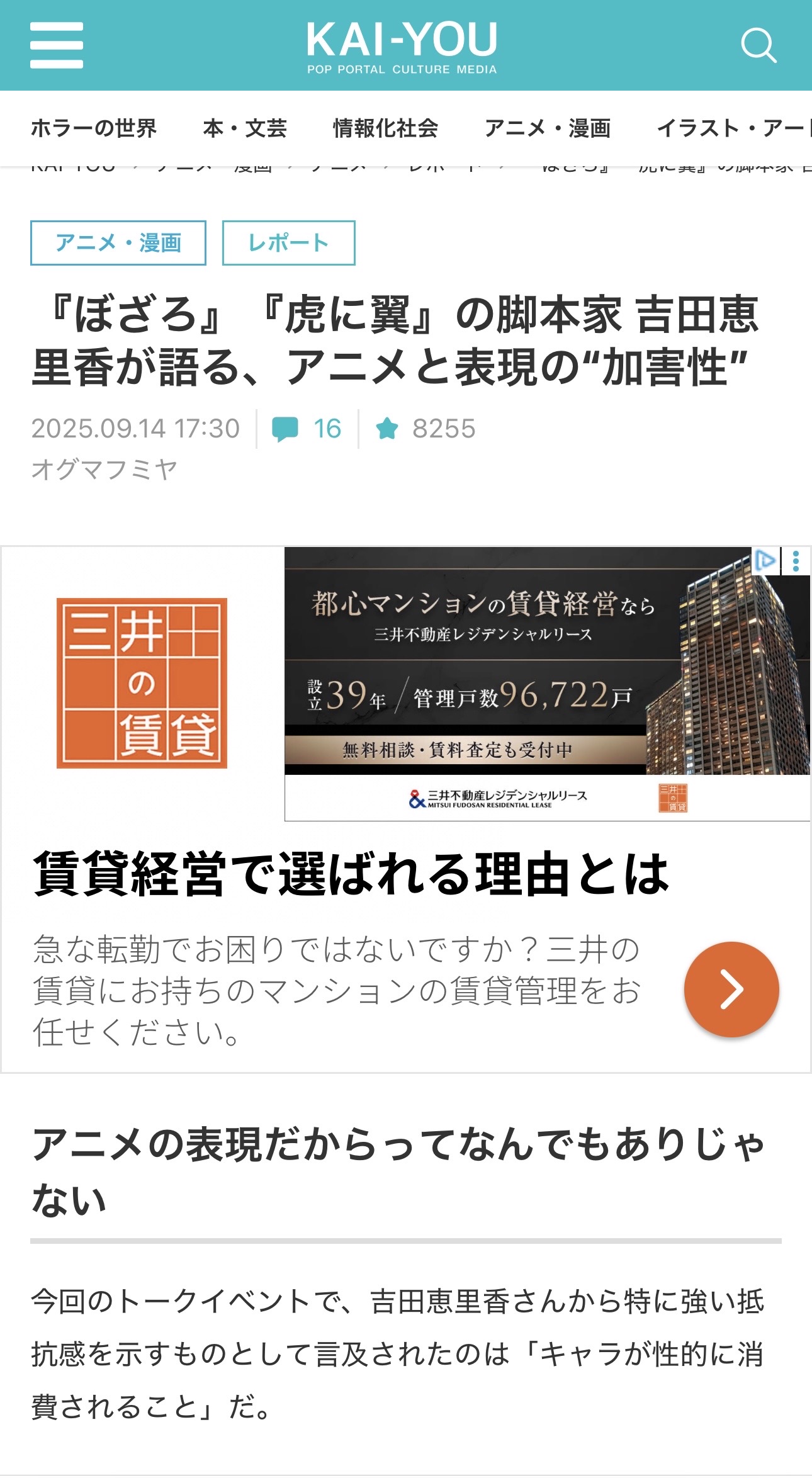Tap the レポート tag chip

(x=288, y=243)
